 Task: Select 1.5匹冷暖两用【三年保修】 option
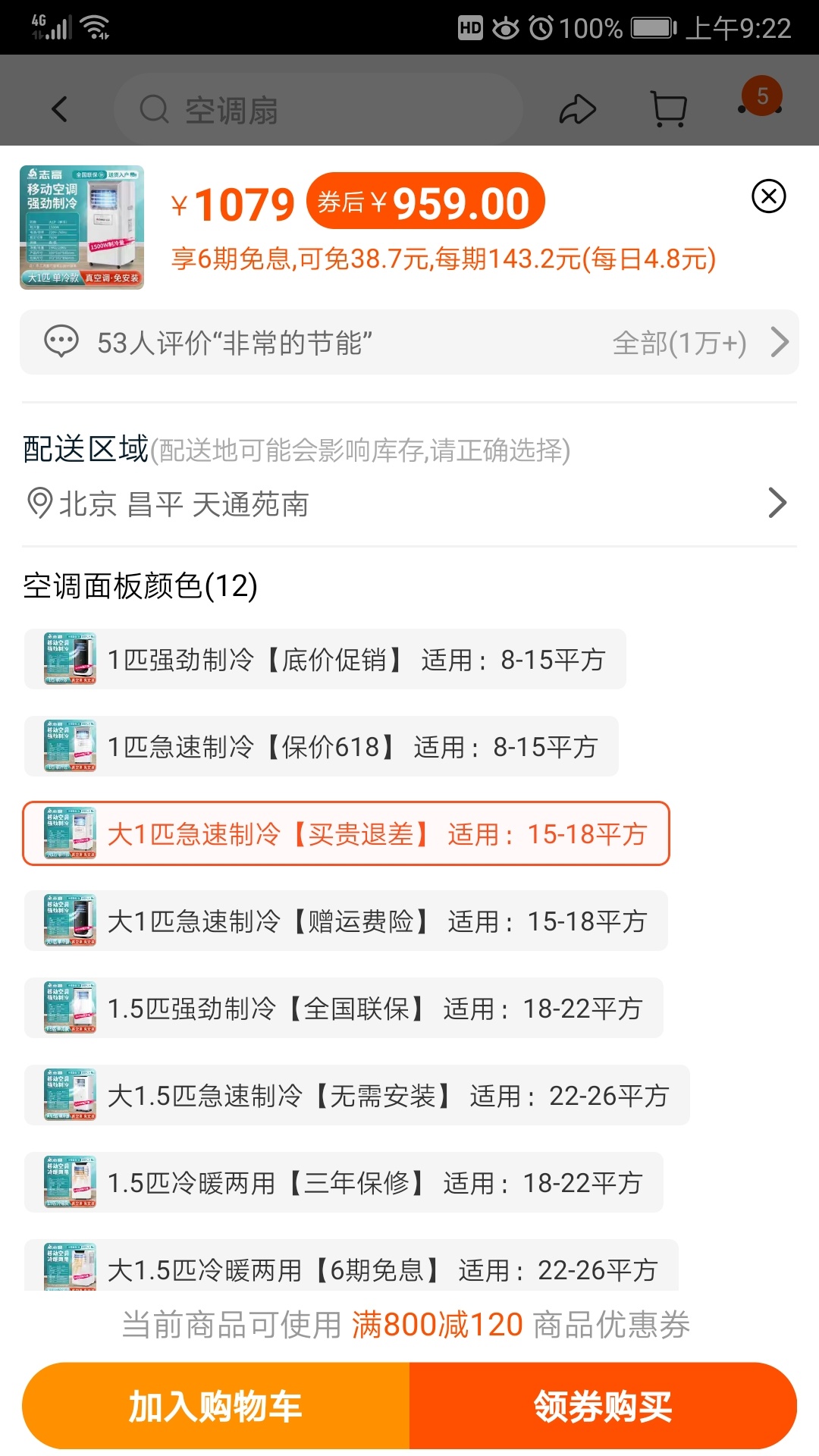[x=344, y=1183]
